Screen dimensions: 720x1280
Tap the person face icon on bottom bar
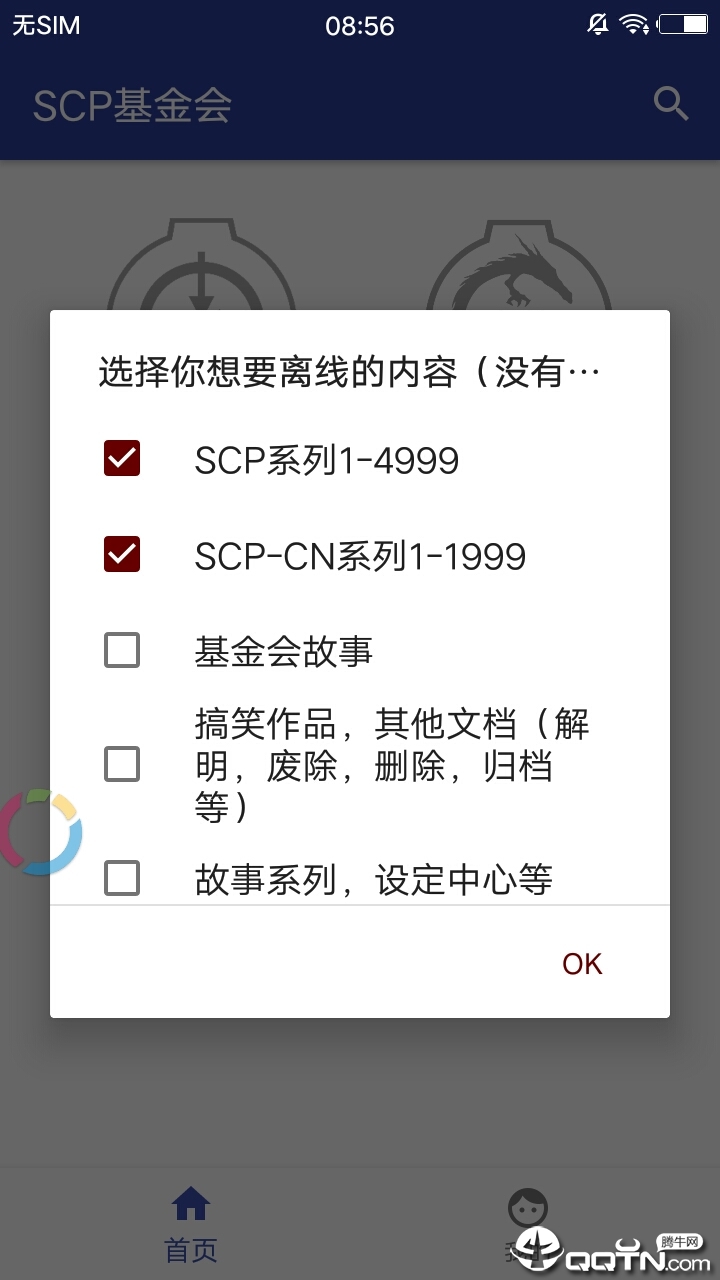[528, 1205]
